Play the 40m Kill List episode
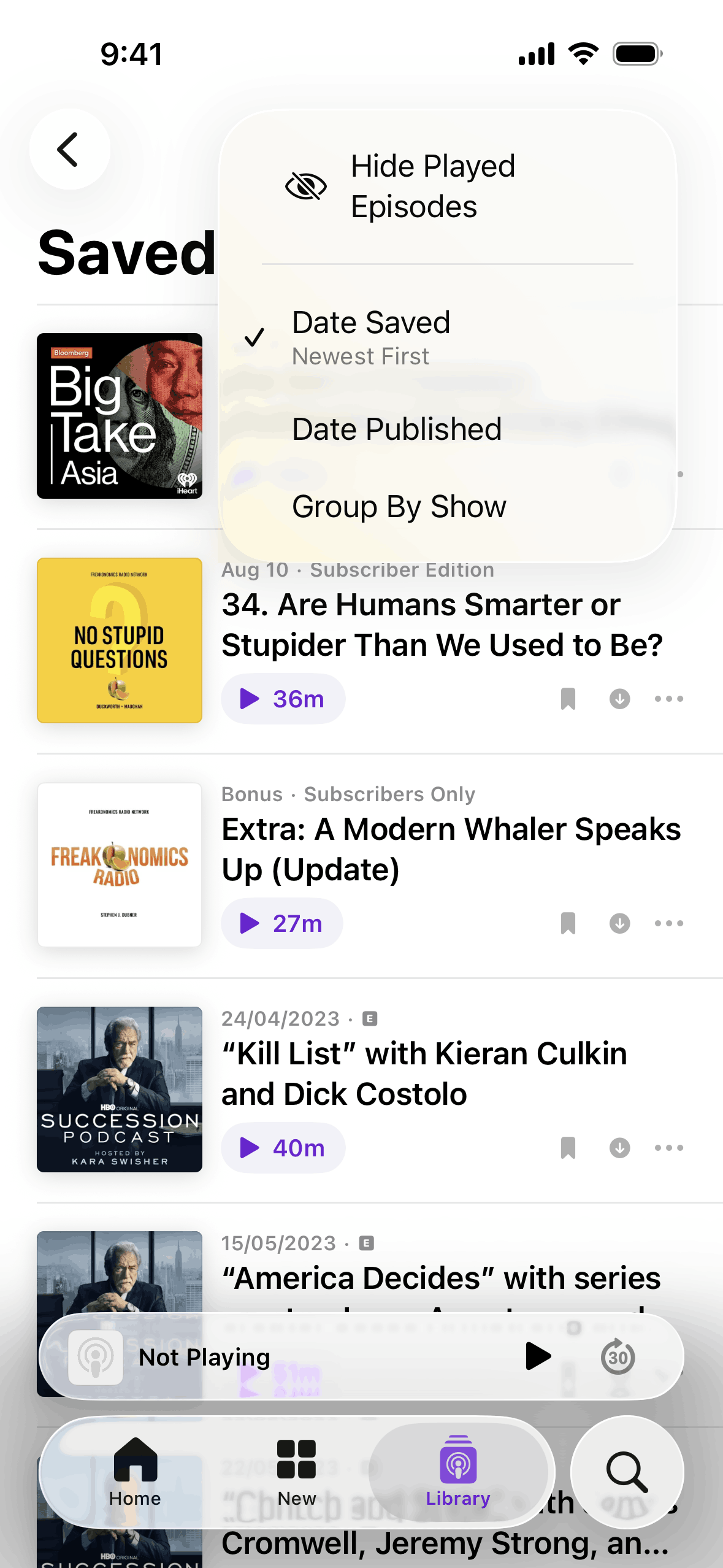 pyautogui.click(x=283, y=1148)
